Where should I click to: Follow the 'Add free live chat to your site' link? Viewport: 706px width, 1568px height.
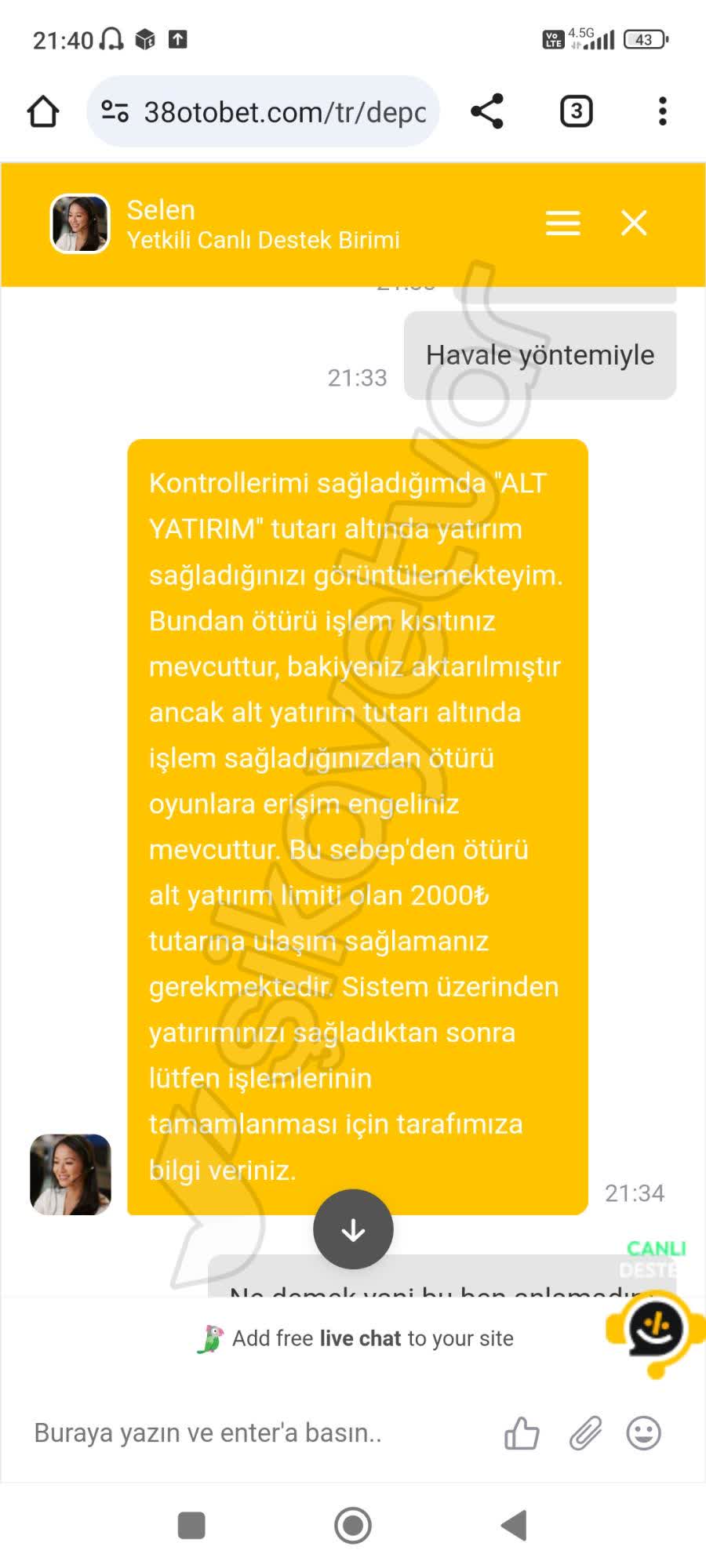373,1338
